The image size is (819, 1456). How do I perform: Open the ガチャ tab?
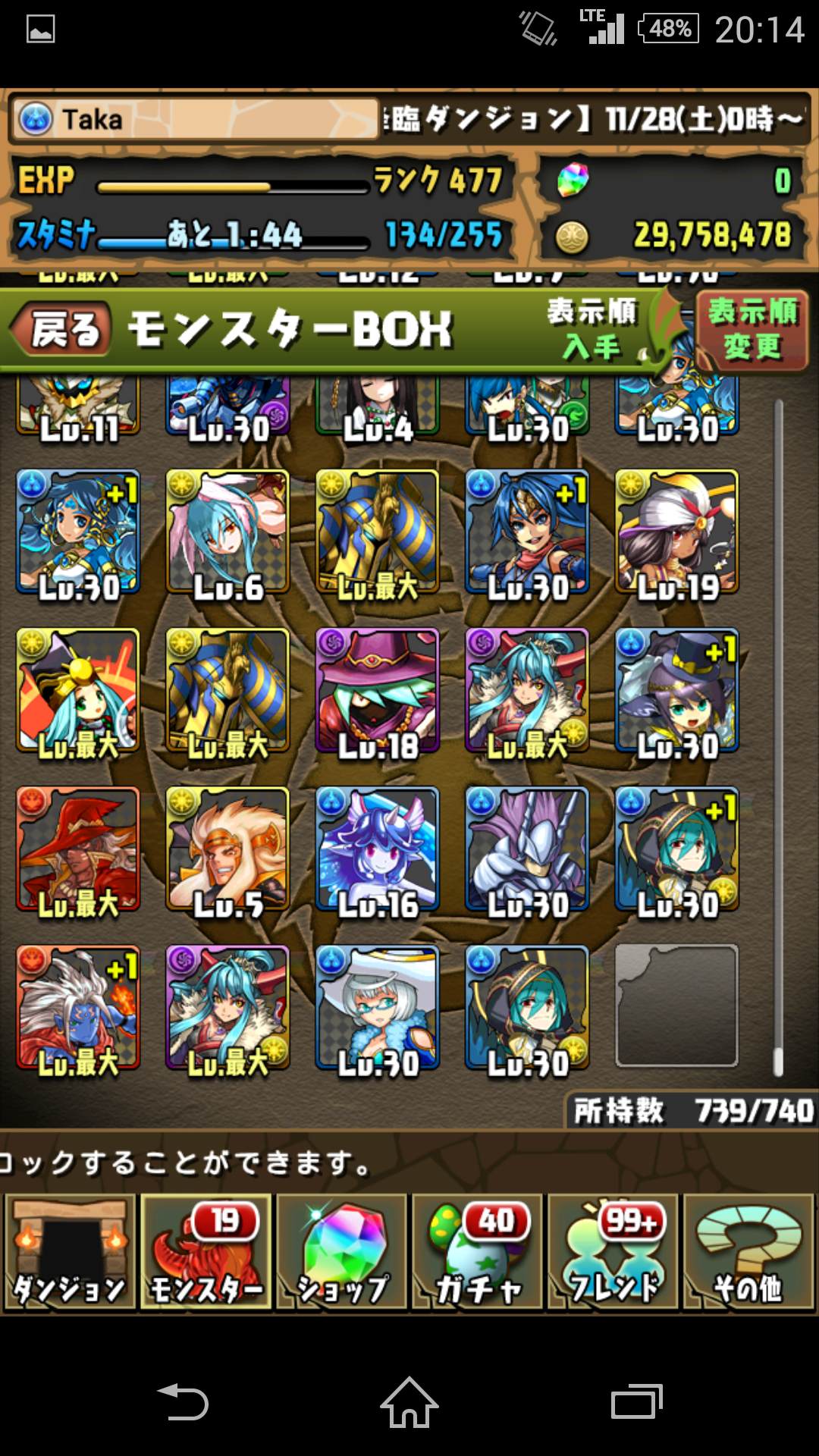(477, 1252)
